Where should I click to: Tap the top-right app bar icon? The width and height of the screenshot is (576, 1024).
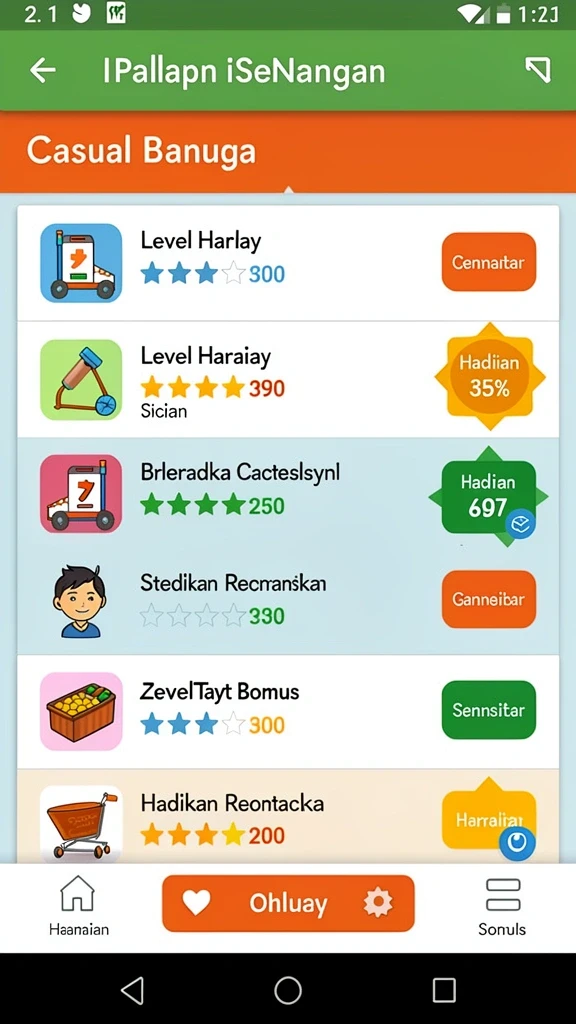point(538,70)
